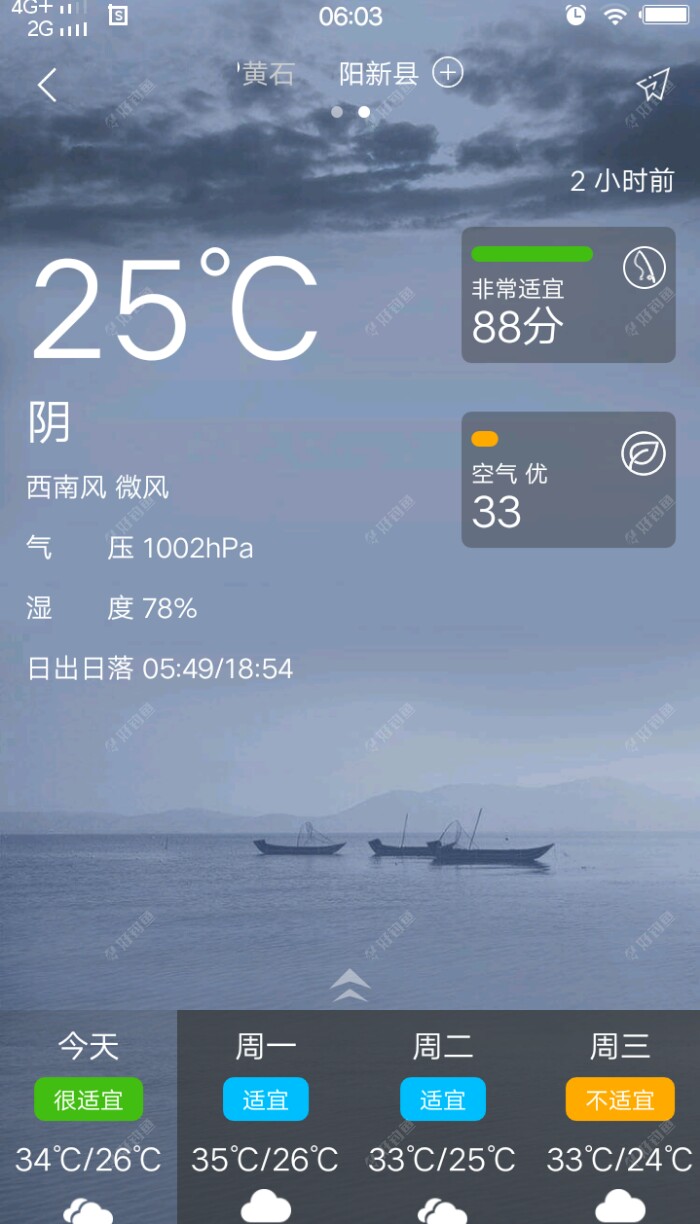Select the 周二 forecast day

coord(443,1115)
